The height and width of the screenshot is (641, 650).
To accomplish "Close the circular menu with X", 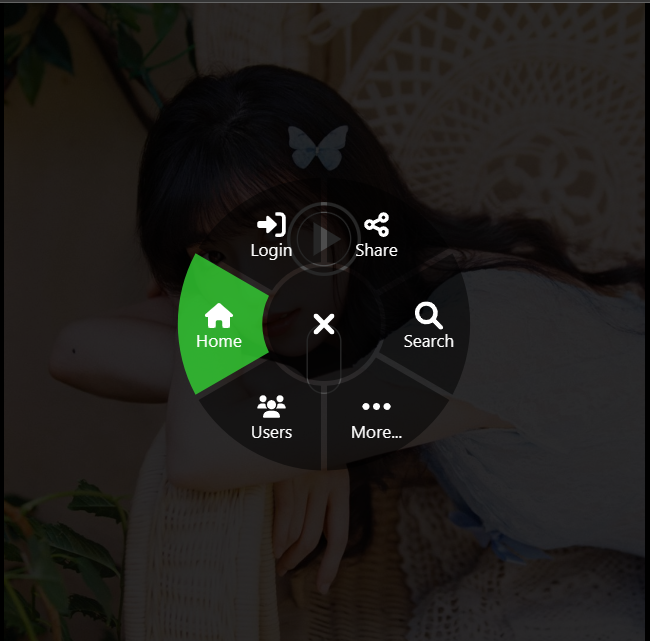I will click(324, 324).
